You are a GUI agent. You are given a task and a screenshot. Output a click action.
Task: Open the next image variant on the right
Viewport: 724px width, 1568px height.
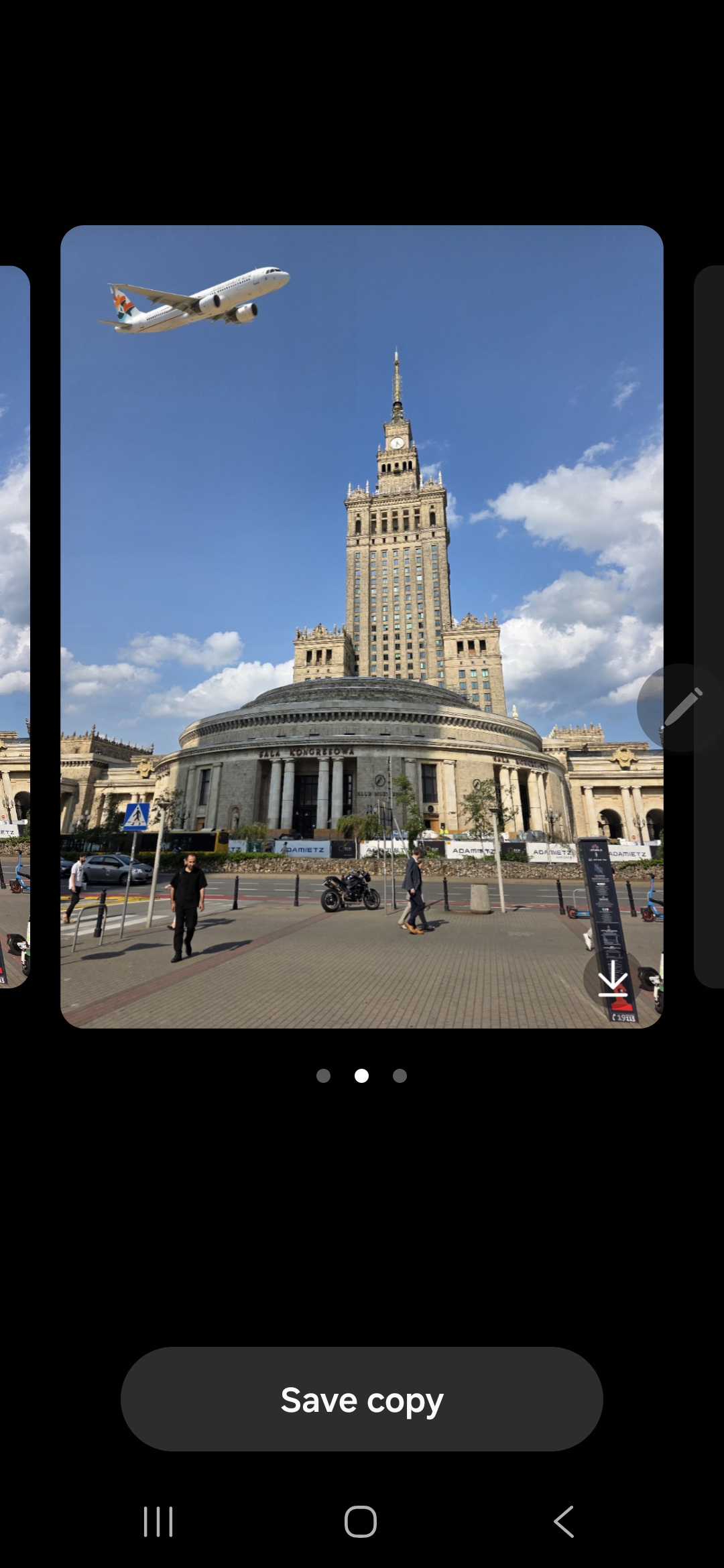(709, 627)
